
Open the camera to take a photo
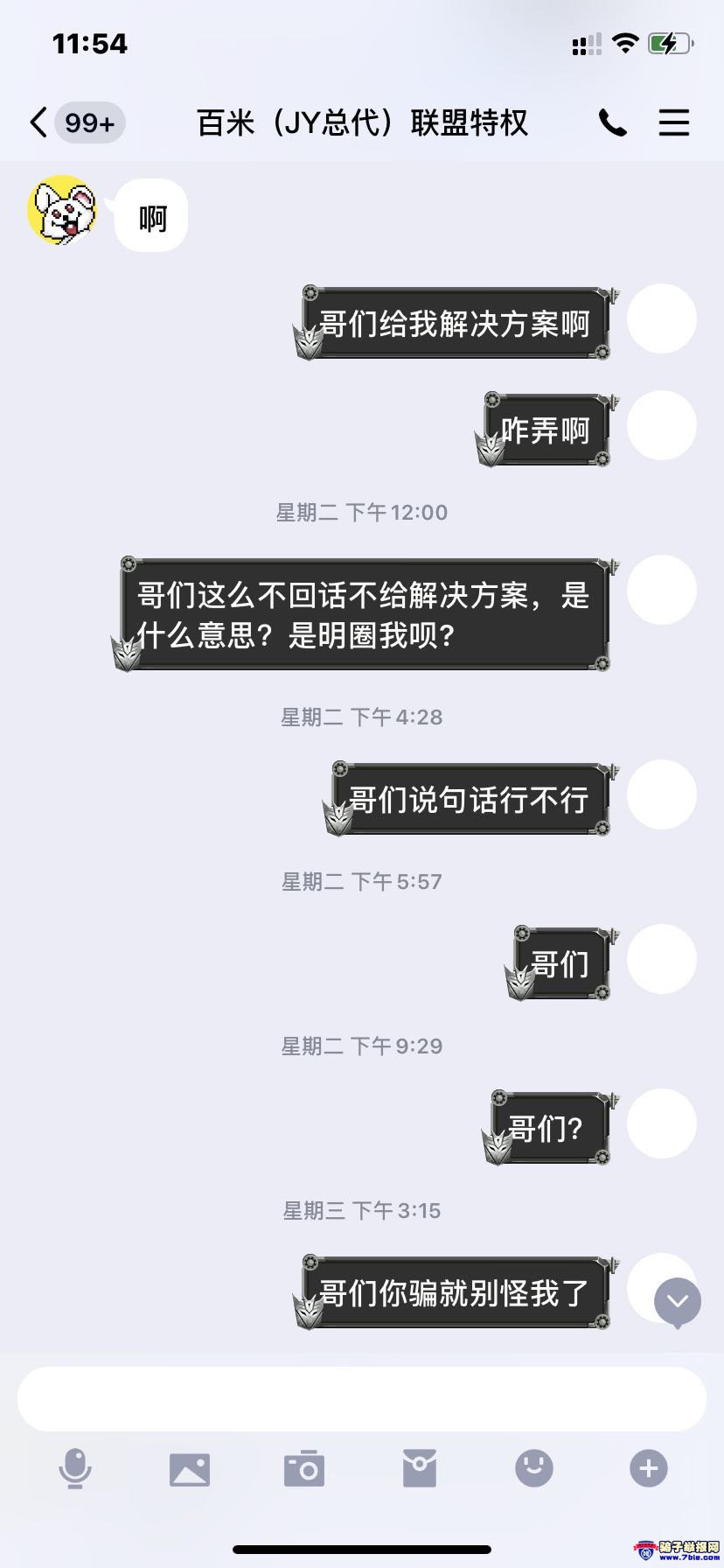point(304,1468)
